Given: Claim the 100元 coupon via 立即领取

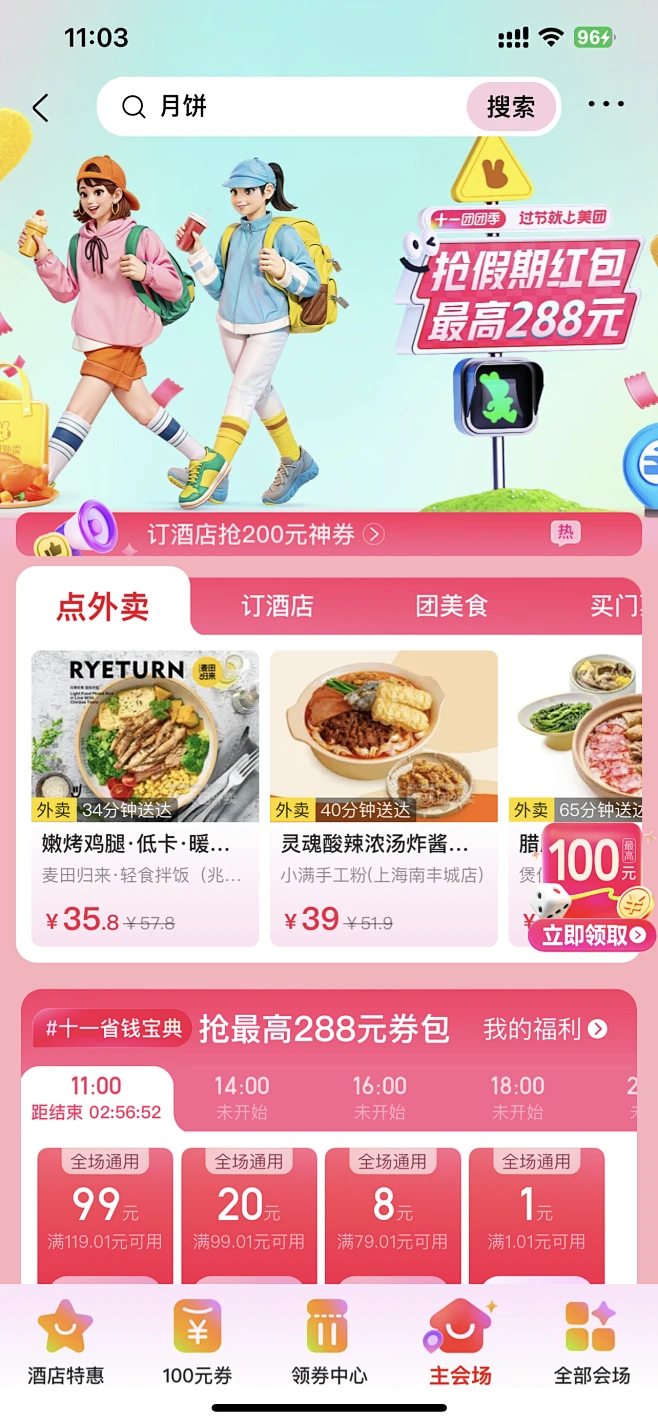Looking at the screenshot, I should point(591,935).
